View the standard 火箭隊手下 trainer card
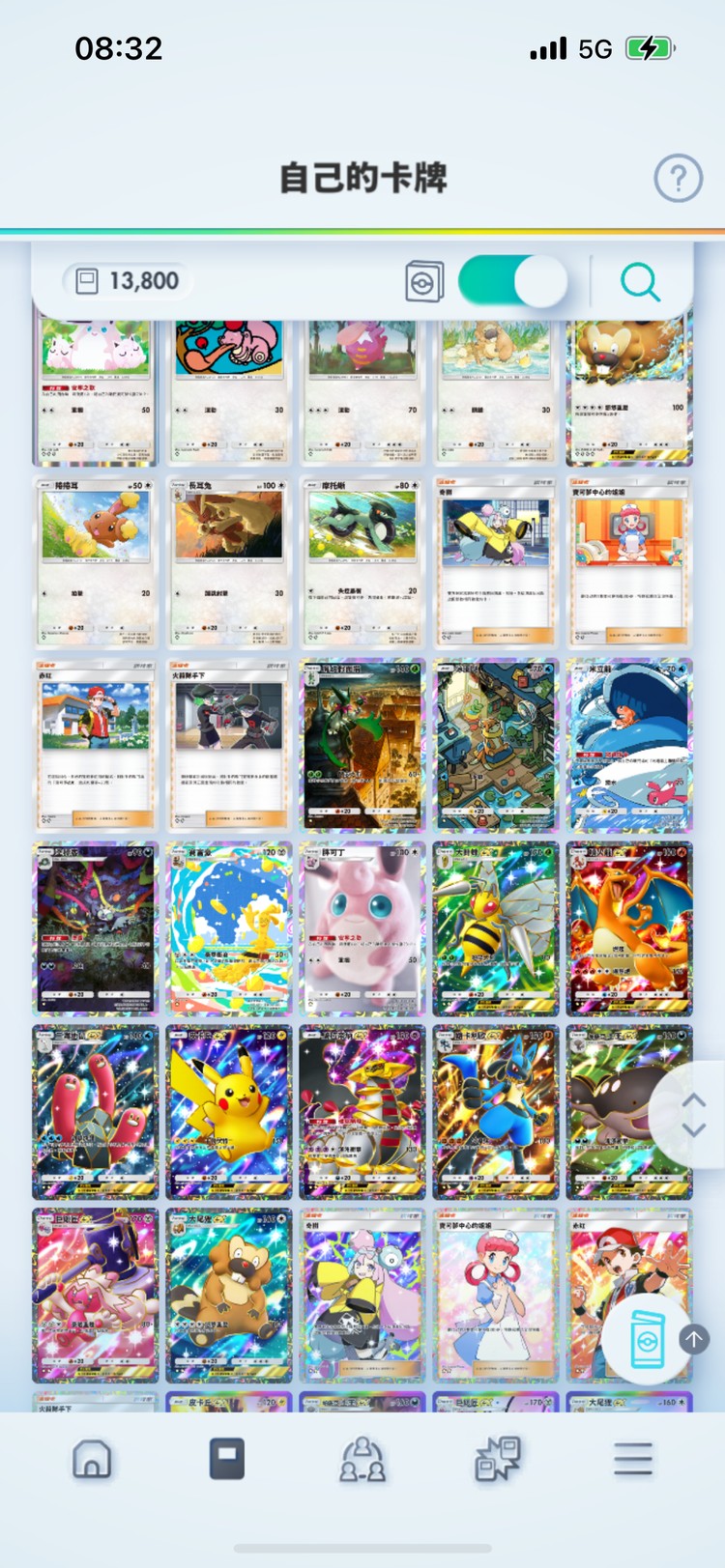Viewport: 725px width, 1568px height. click(228, 744)
